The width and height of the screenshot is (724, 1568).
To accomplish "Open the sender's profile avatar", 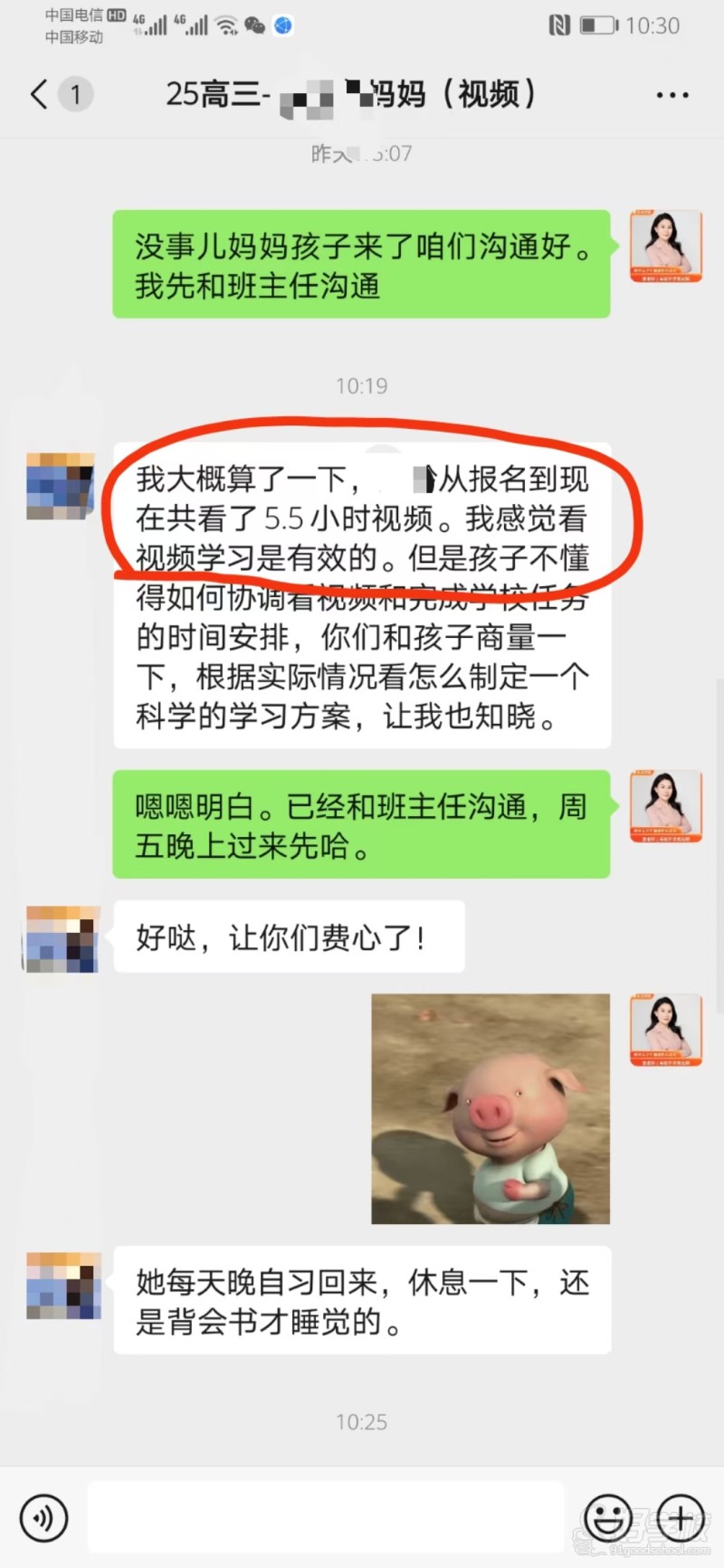I will tap(60, 487).
